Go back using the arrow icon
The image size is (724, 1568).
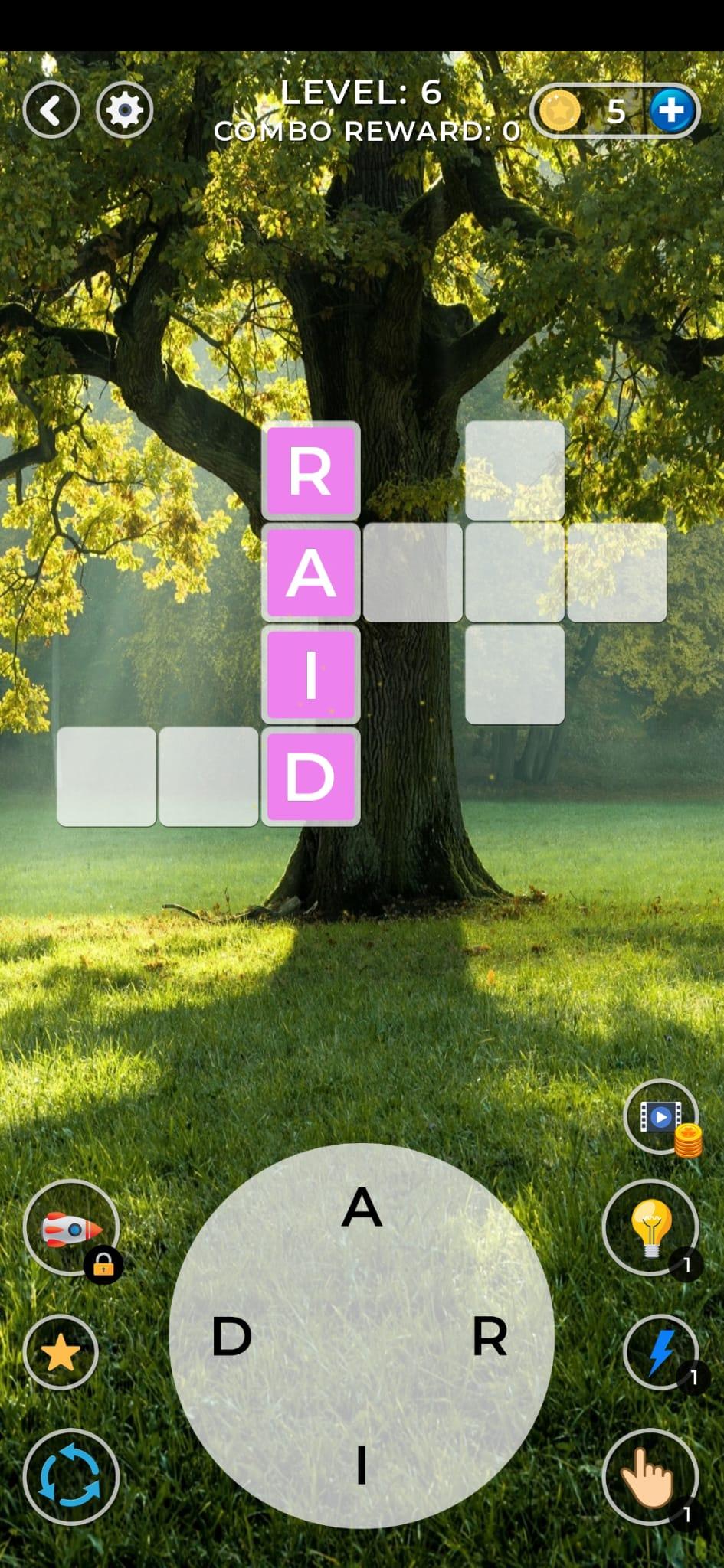click(51, 110)
